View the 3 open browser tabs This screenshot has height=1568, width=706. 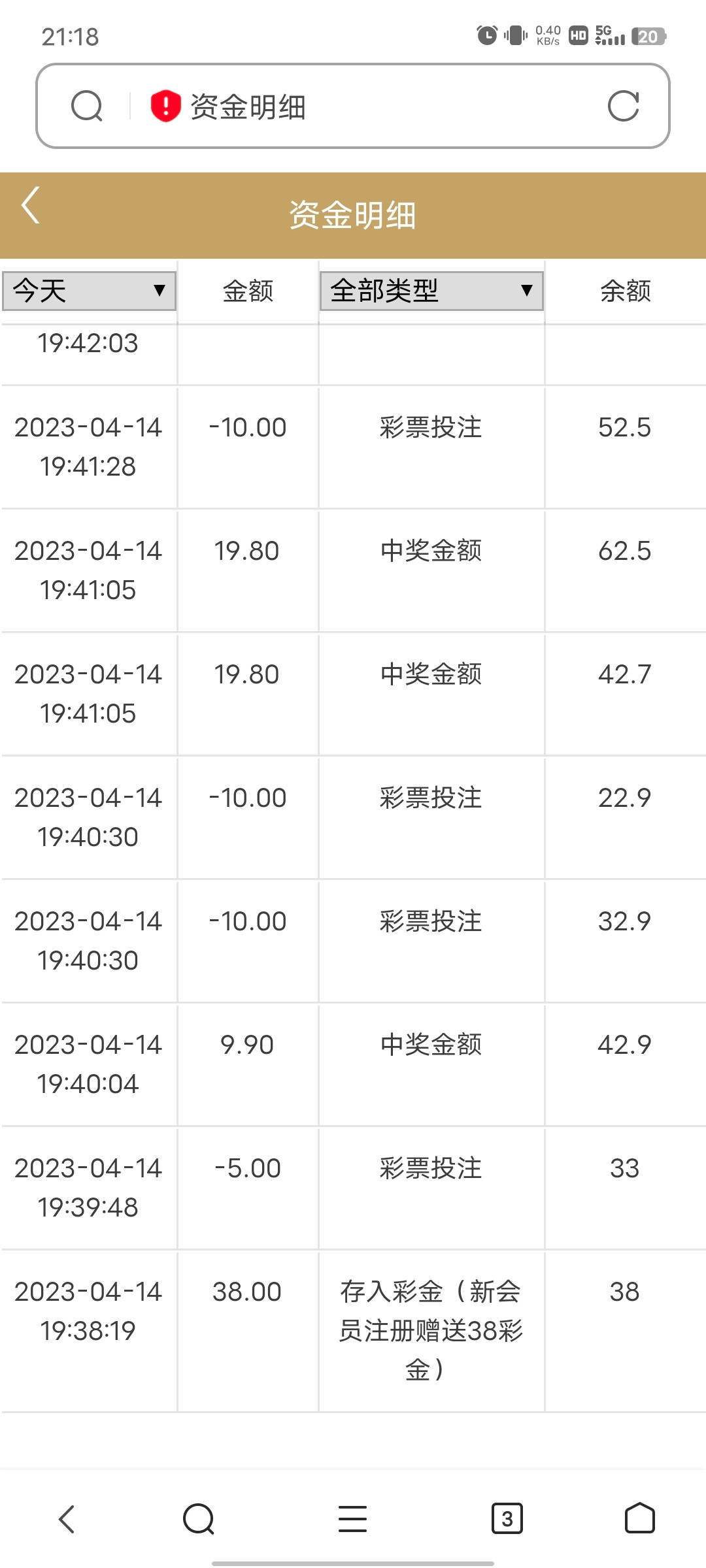(x=507, y=1518)
